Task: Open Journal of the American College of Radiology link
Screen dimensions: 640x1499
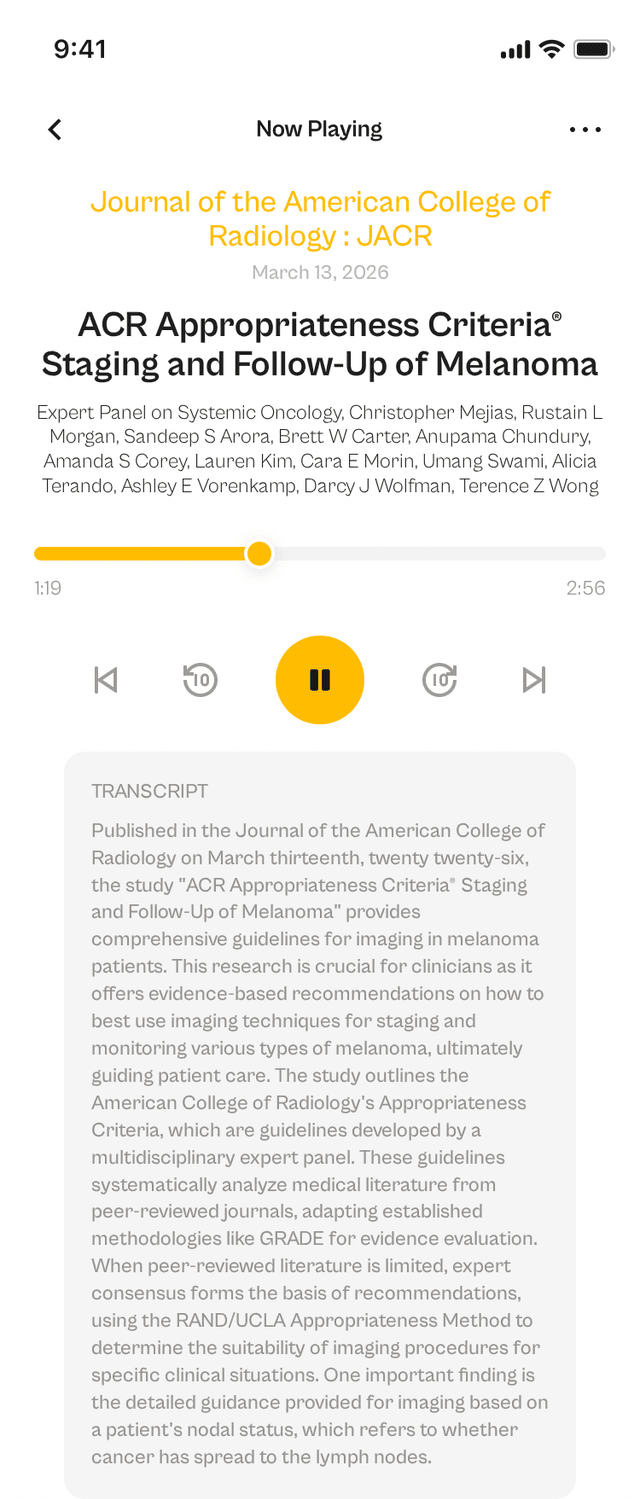Action: point(320,218)
